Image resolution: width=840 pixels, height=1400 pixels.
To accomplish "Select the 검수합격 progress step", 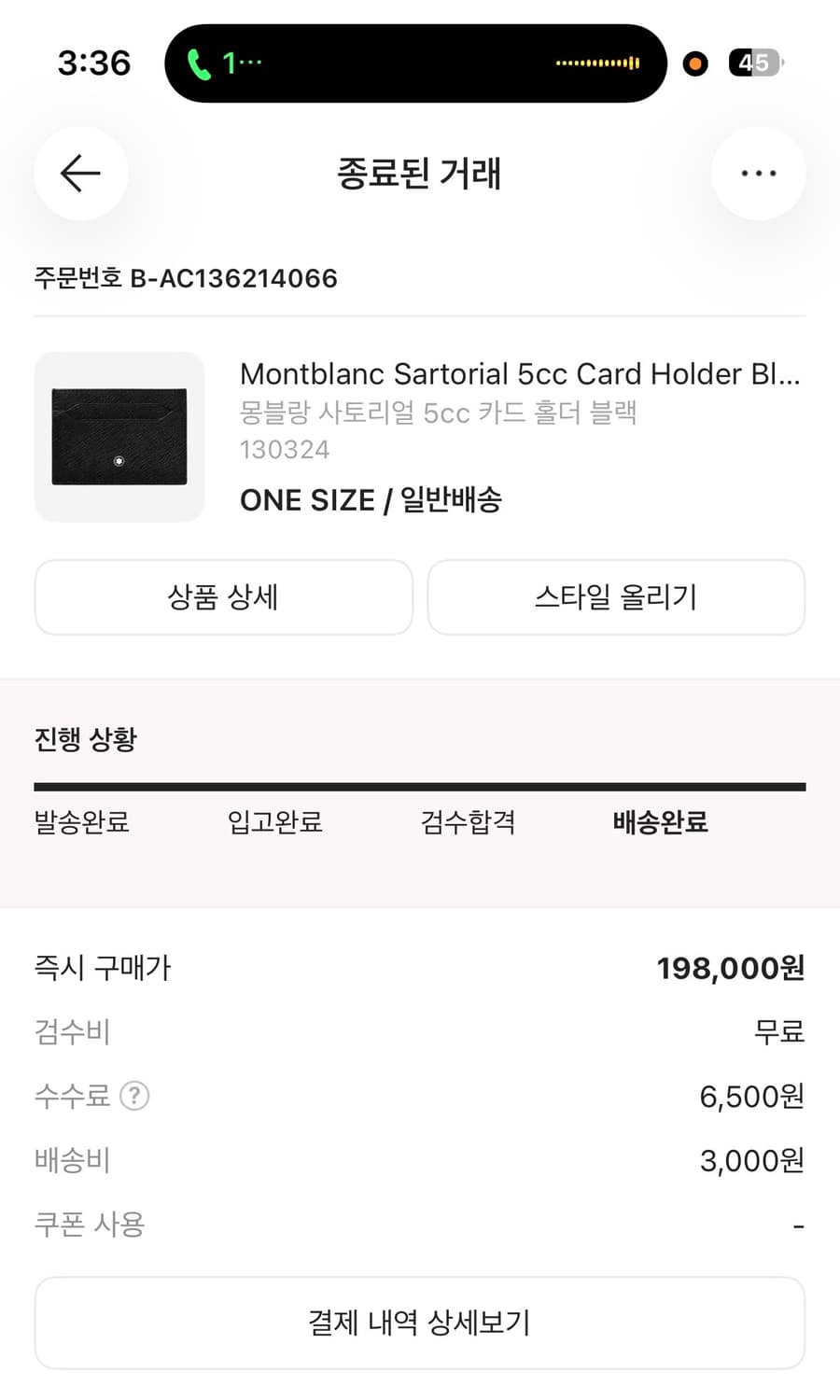I will 468,823.
